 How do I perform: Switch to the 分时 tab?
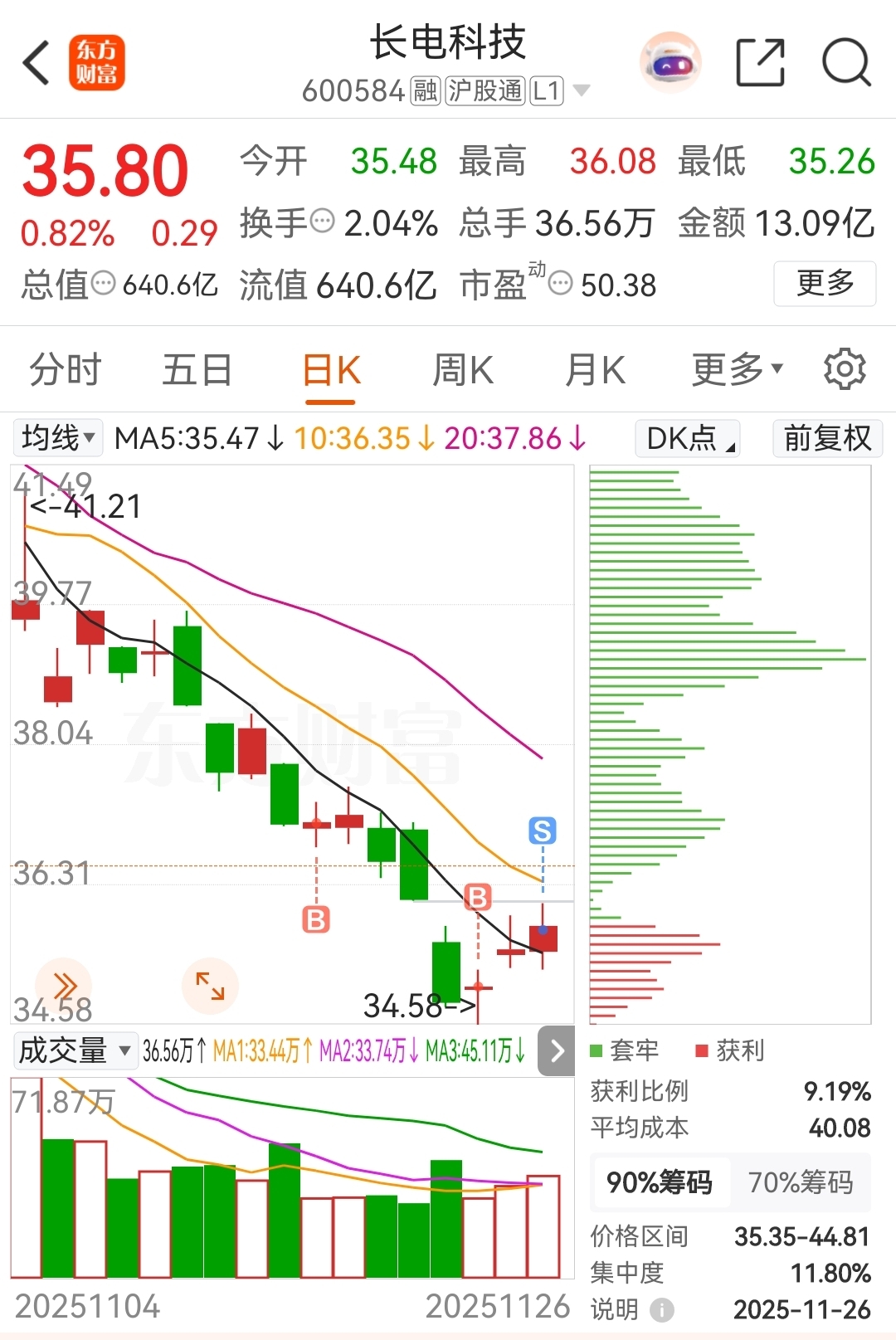[x=65, y=368]
